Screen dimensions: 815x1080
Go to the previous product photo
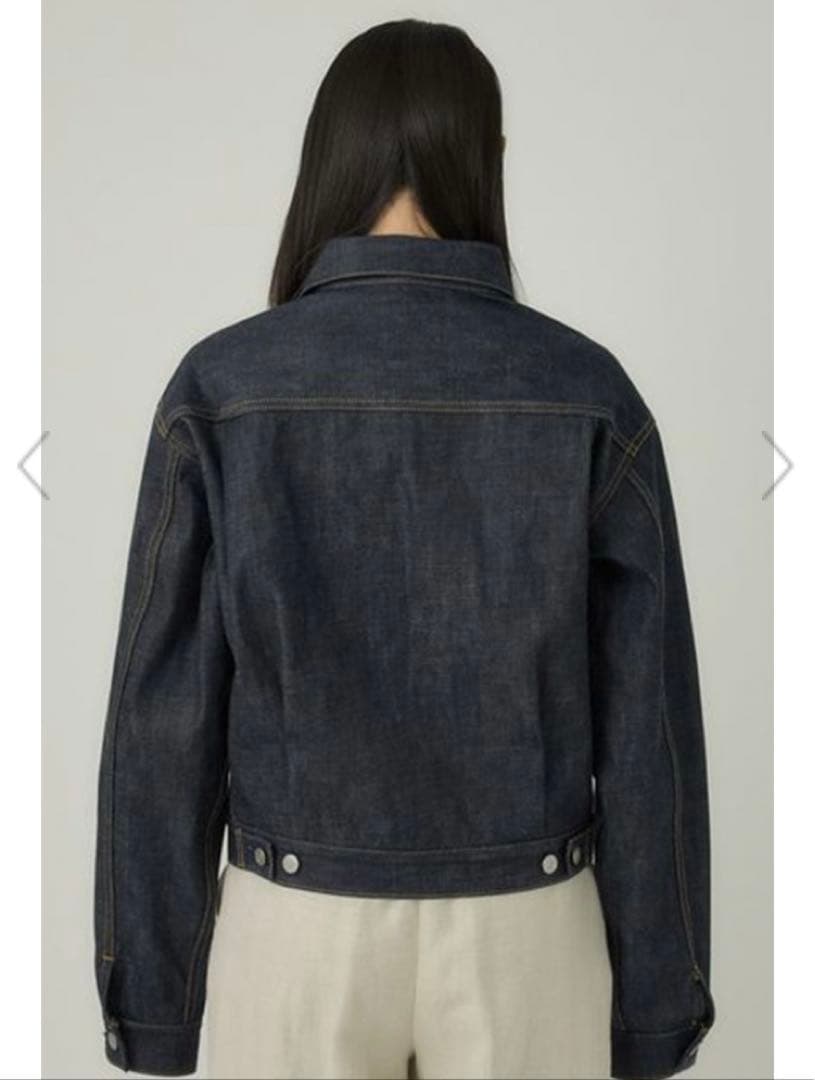point(33,465)
